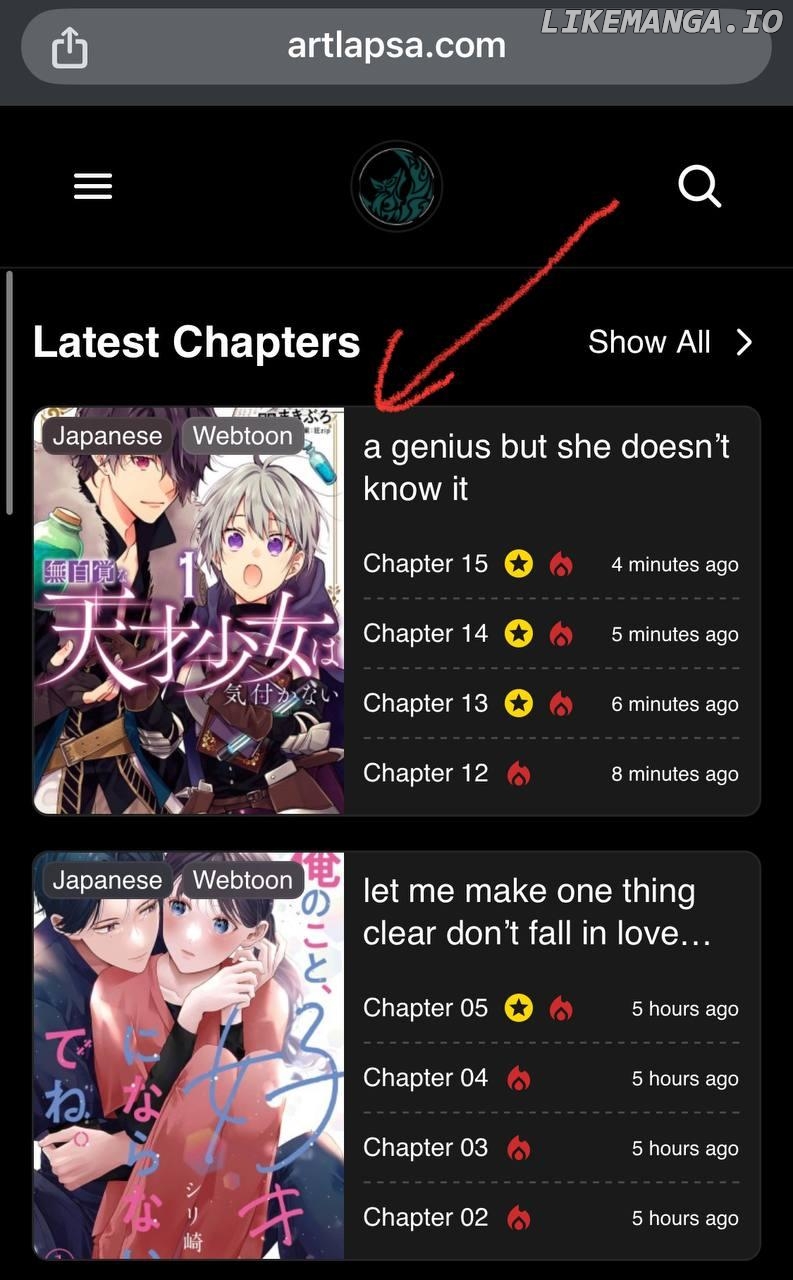The height and width of the screenshot is (1280, 793).
Task: Open the title "let me make one thing clear don't fall in love…"
Action: (x=536, y=912)
